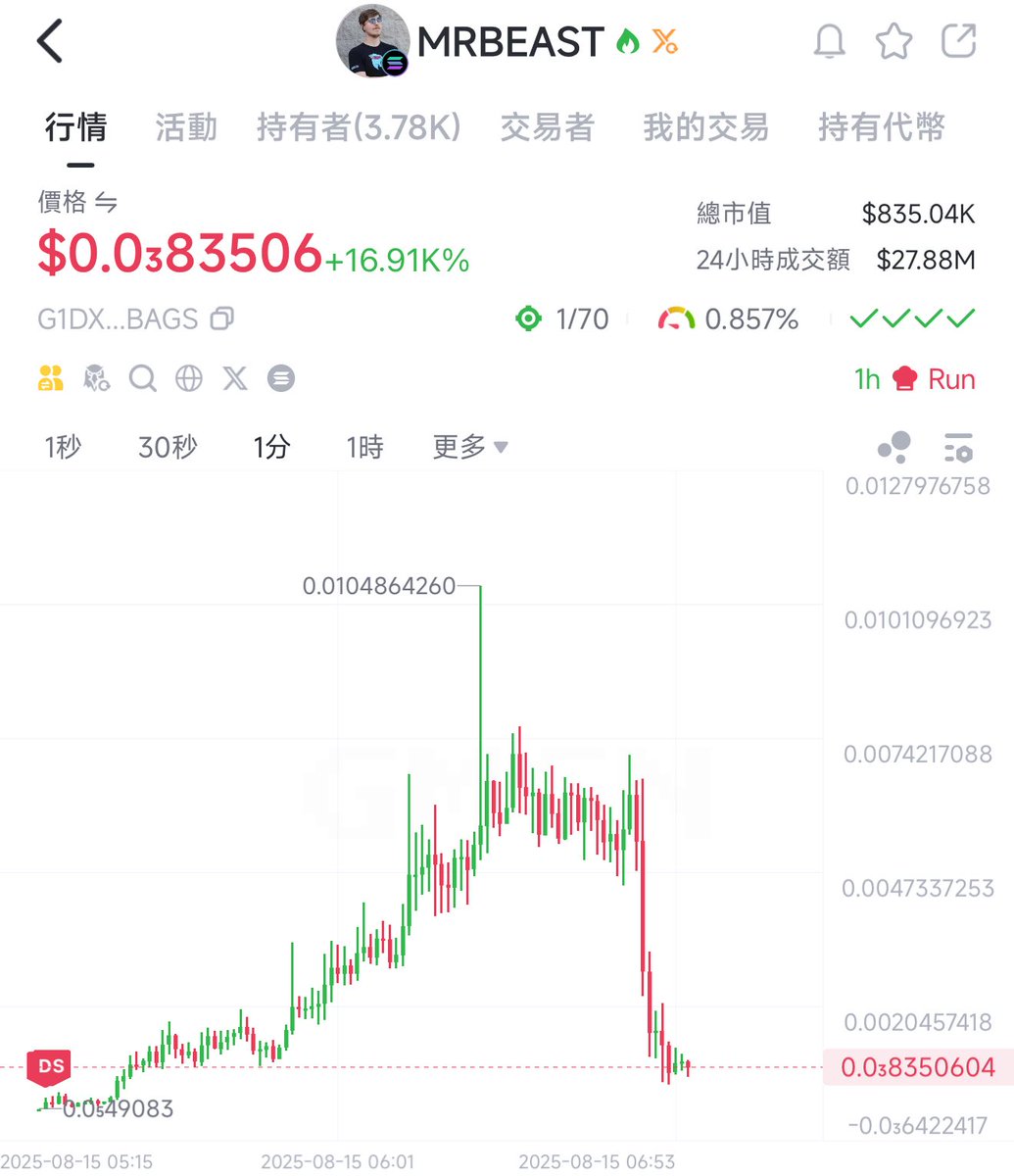The width and height of the screenshot is (1014, 1176).
Task: Switch to the 交易者 tab
Action: 547,127
